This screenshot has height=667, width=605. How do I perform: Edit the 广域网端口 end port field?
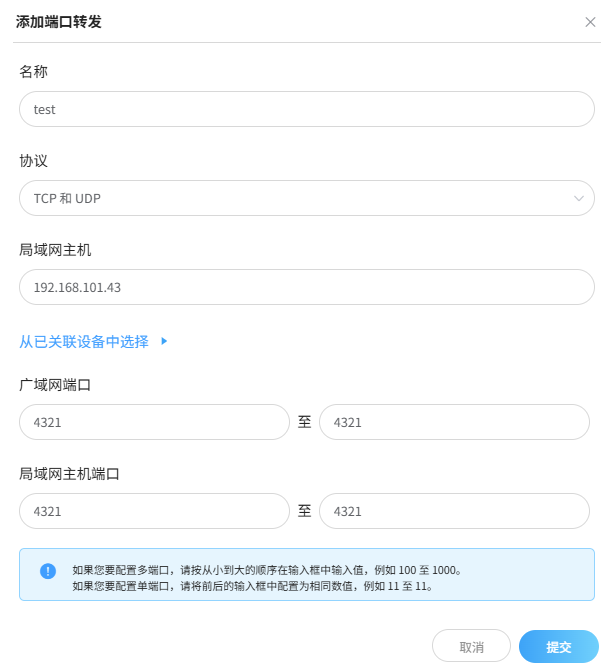point(454,422)
